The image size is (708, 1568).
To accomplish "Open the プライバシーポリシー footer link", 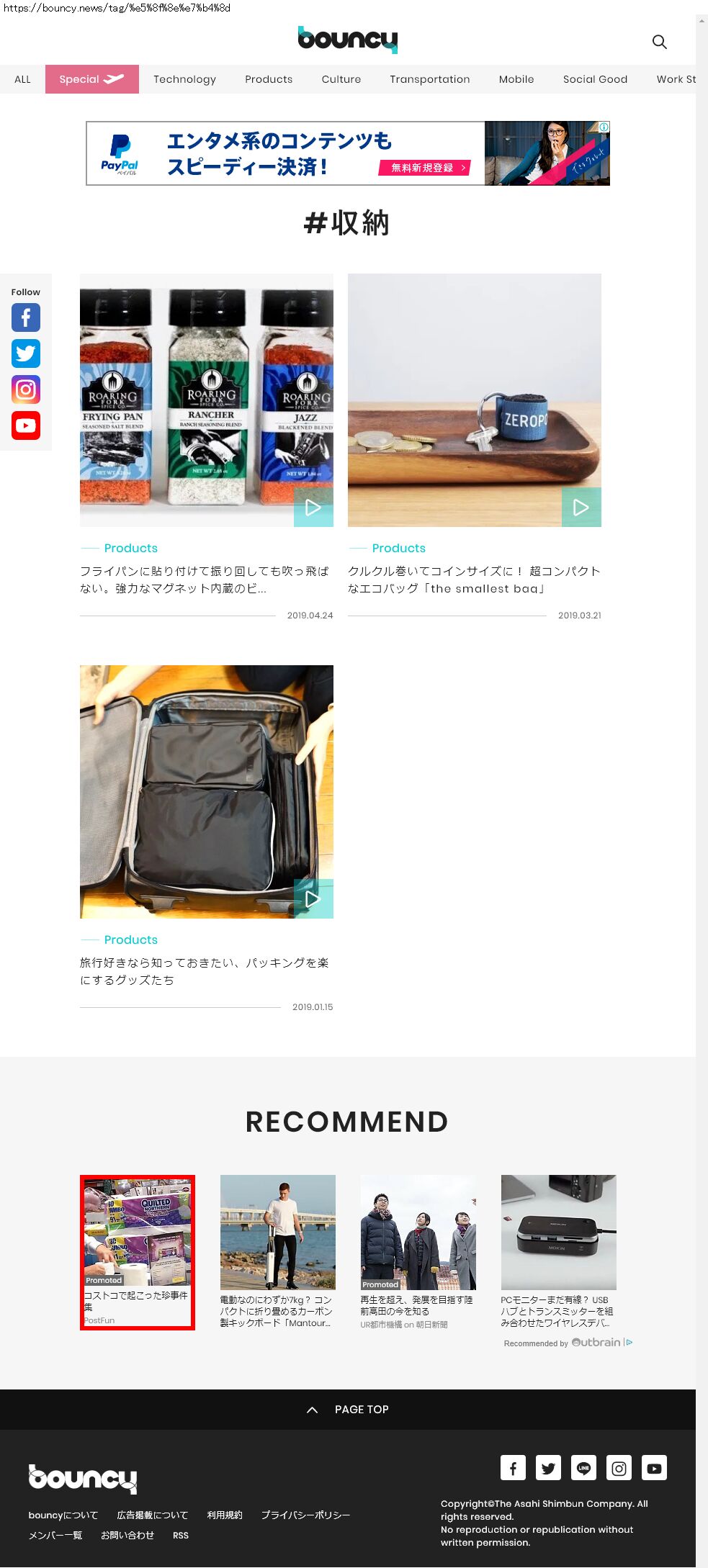I will [305, 1515].
